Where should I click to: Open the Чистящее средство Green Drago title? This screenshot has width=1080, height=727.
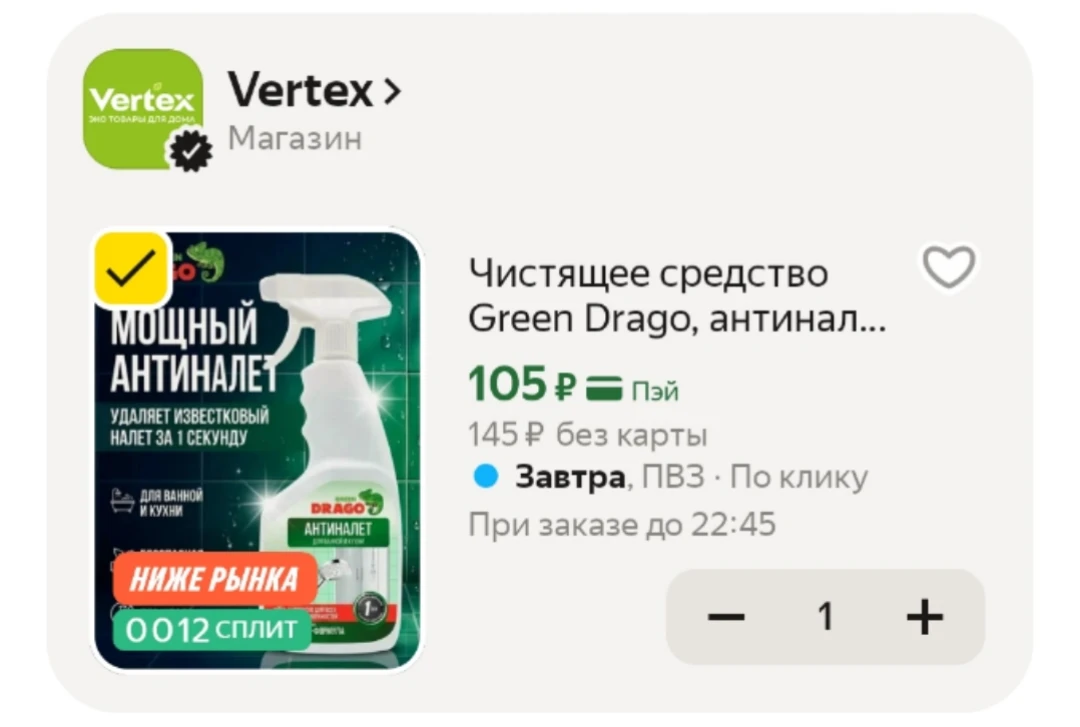click(677, 296)
